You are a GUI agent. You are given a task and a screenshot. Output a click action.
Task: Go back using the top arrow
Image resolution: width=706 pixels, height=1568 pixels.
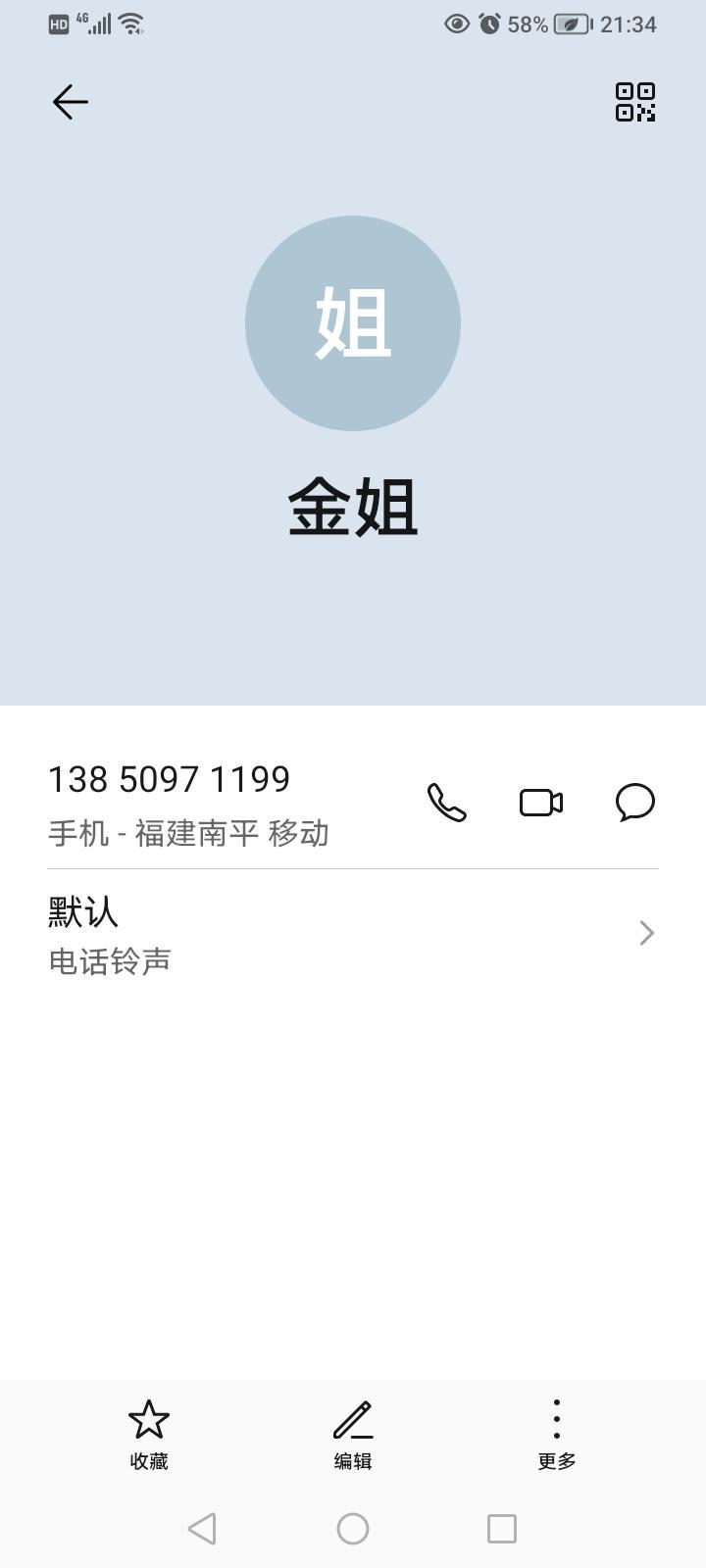[x=70, y=102]
